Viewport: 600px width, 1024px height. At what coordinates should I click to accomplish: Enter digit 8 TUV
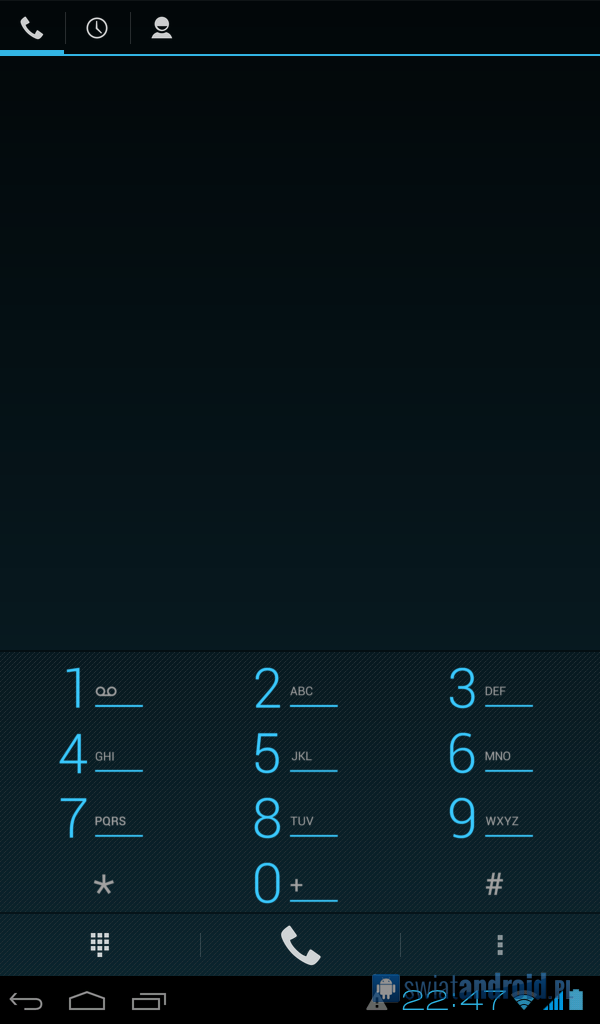click(x=298, y=818)
